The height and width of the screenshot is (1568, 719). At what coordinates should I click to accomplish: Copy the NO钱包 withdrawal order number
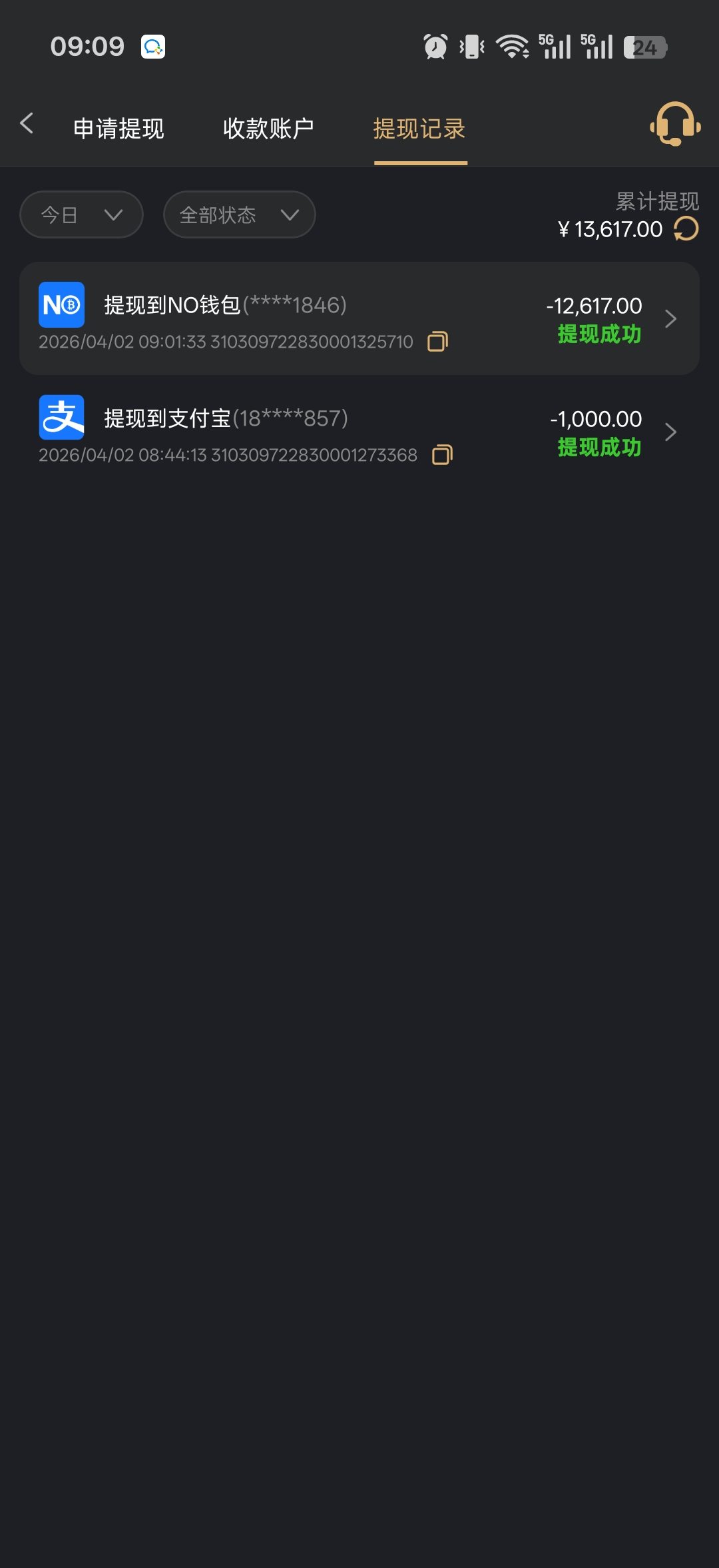pyautogui.click(x=437, y=342)
